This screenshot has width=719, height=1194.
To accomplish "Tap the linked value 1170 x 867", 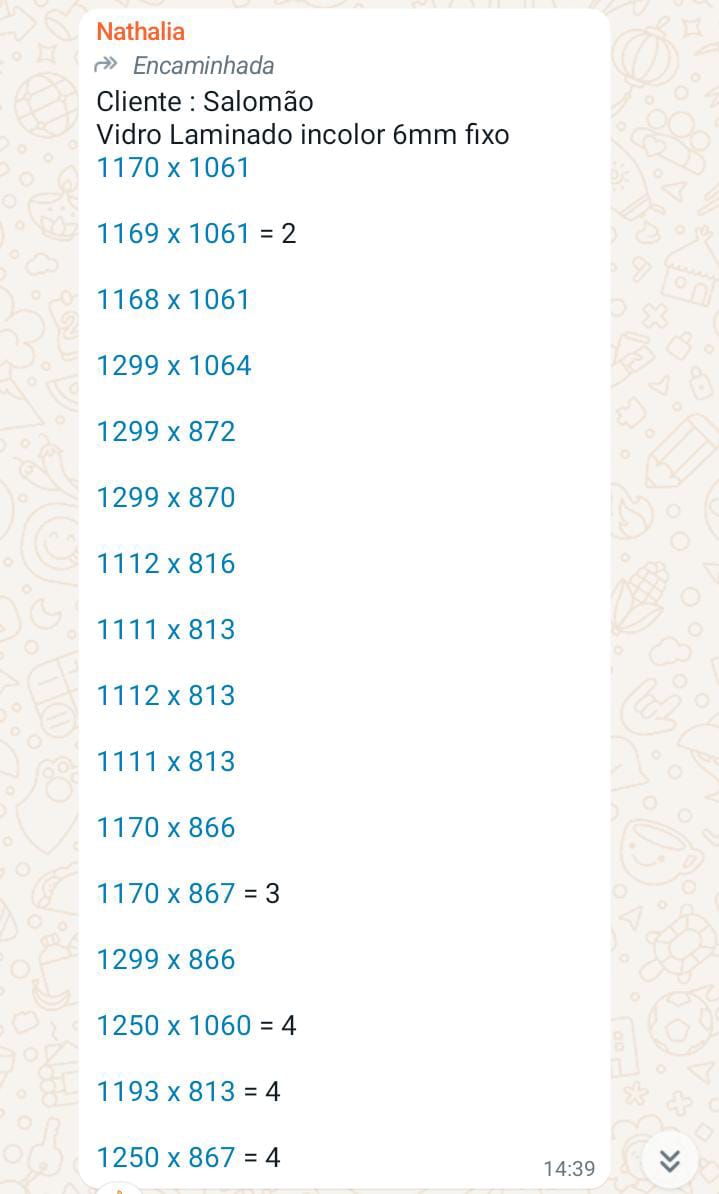I will tap(166, 893).
